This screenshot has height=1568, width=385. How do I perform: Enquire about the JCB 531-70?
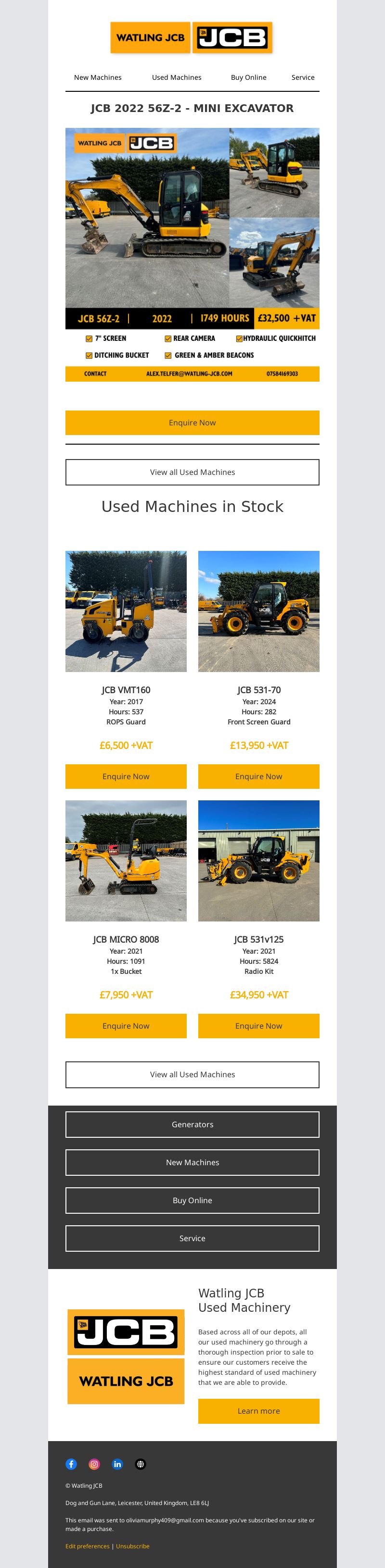[x=258, y=776]
